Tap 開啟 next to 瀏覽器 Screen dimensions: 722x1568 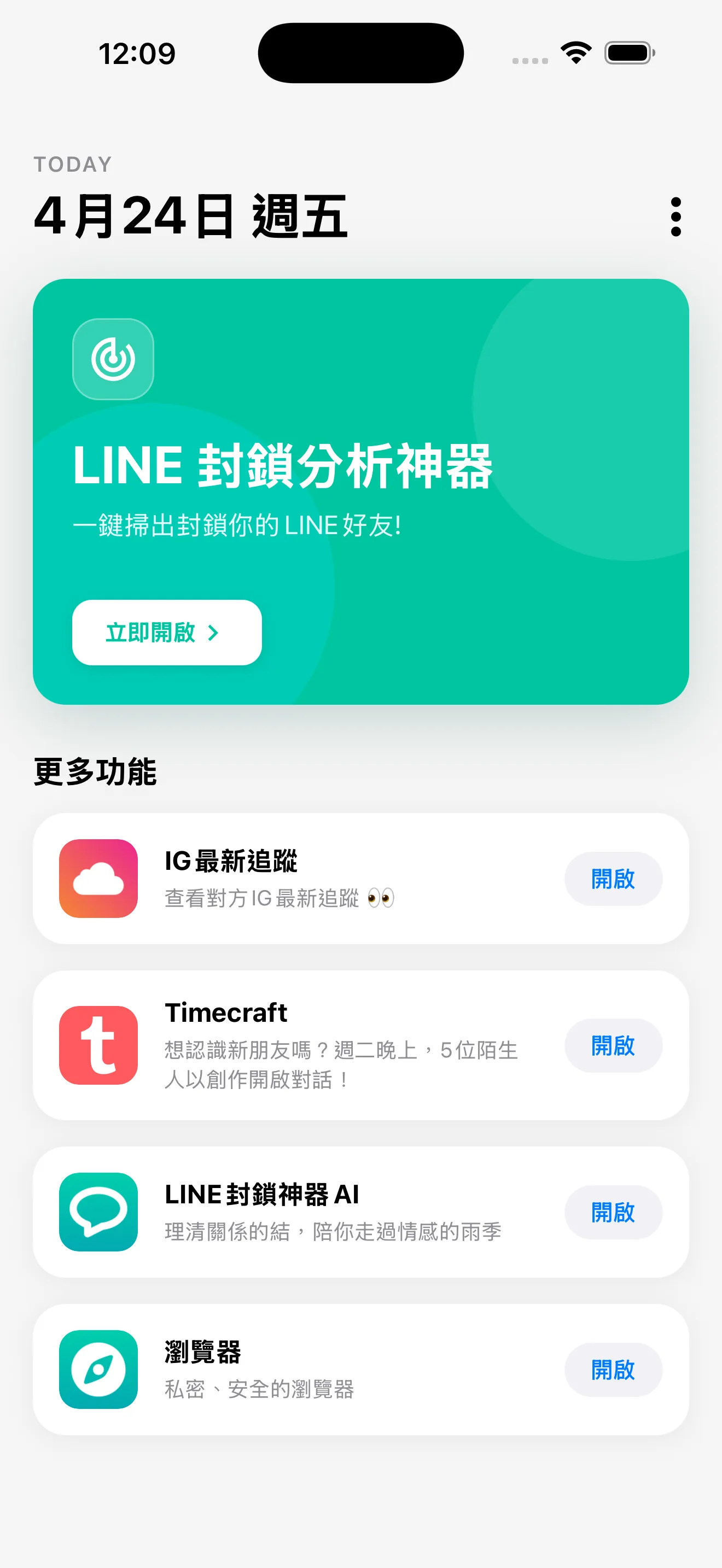613,1370
